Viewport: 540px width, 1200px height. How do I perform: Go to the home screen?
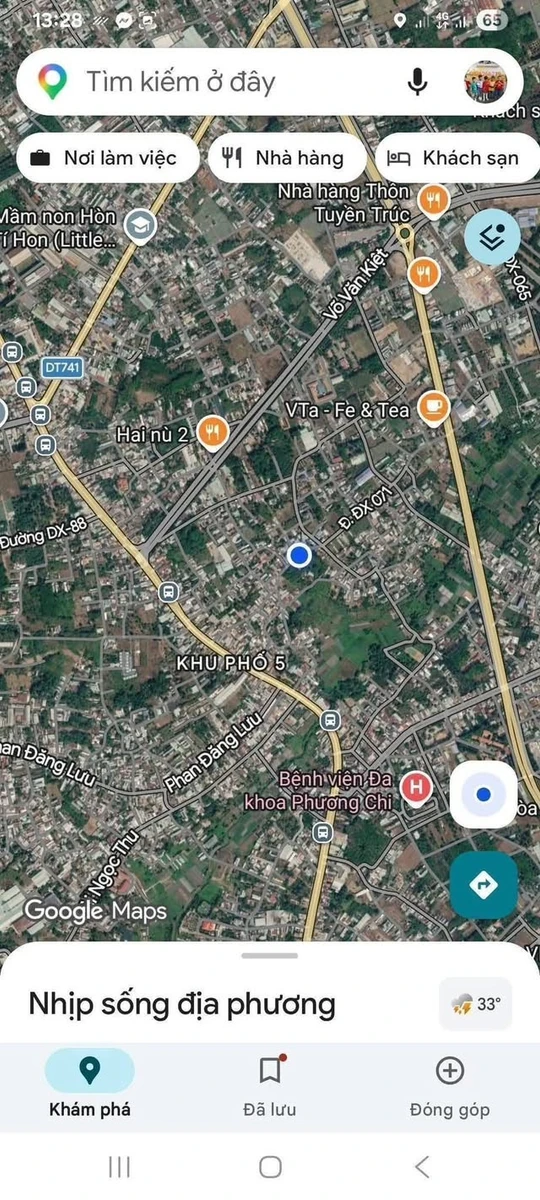(x=270, y=1166)
